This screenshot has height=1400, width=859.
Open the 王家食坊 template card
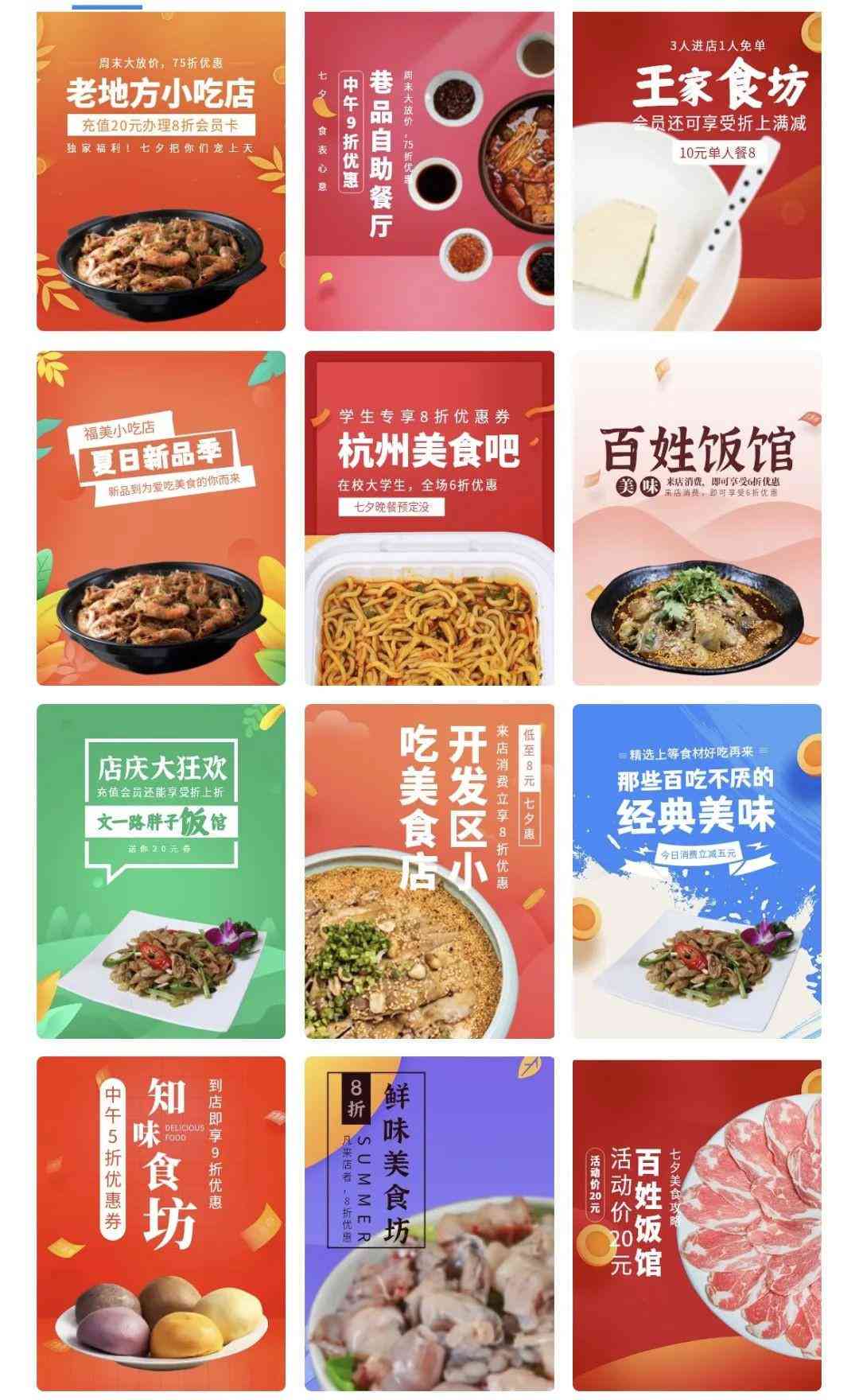point(697,171)
